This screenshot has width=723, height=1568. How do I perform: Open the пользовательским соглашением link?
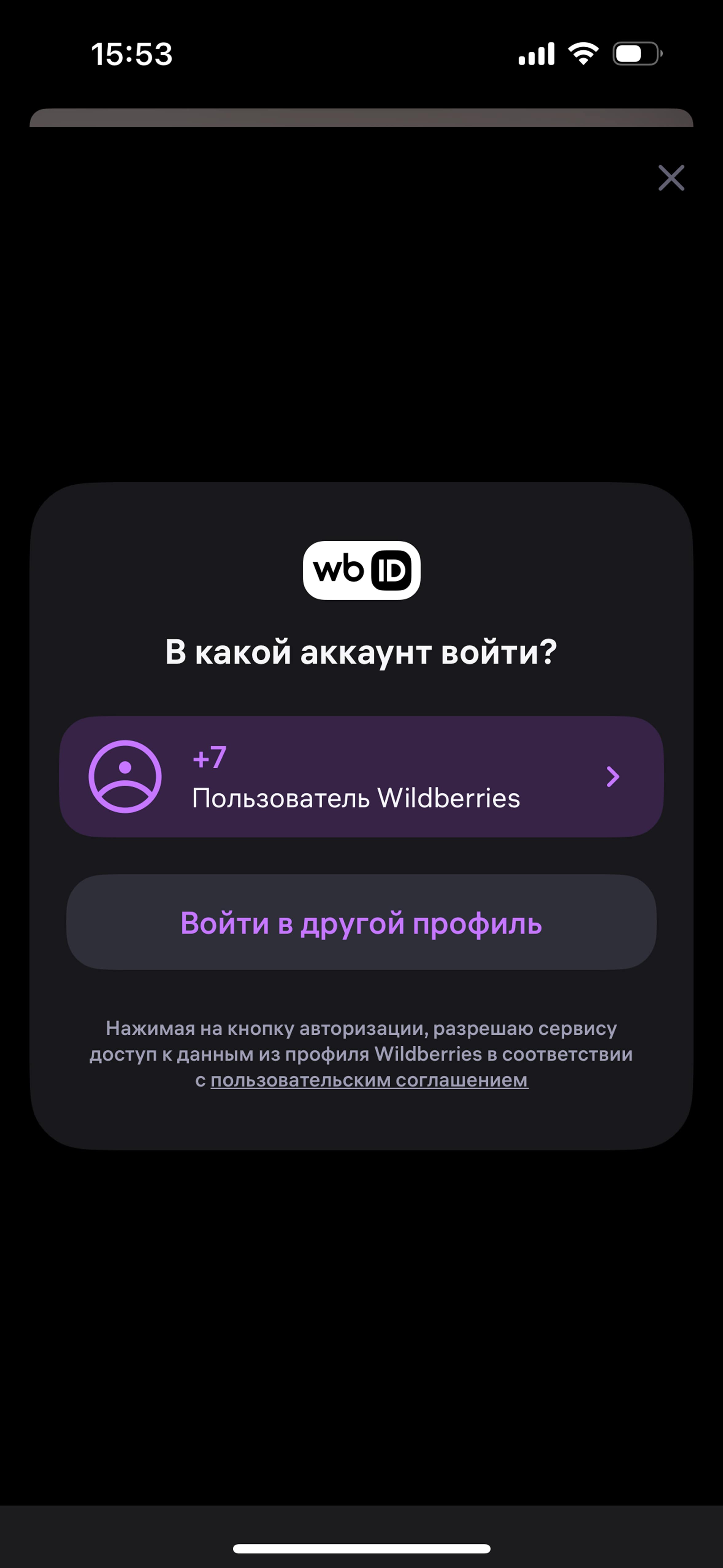click(369, 1080)
